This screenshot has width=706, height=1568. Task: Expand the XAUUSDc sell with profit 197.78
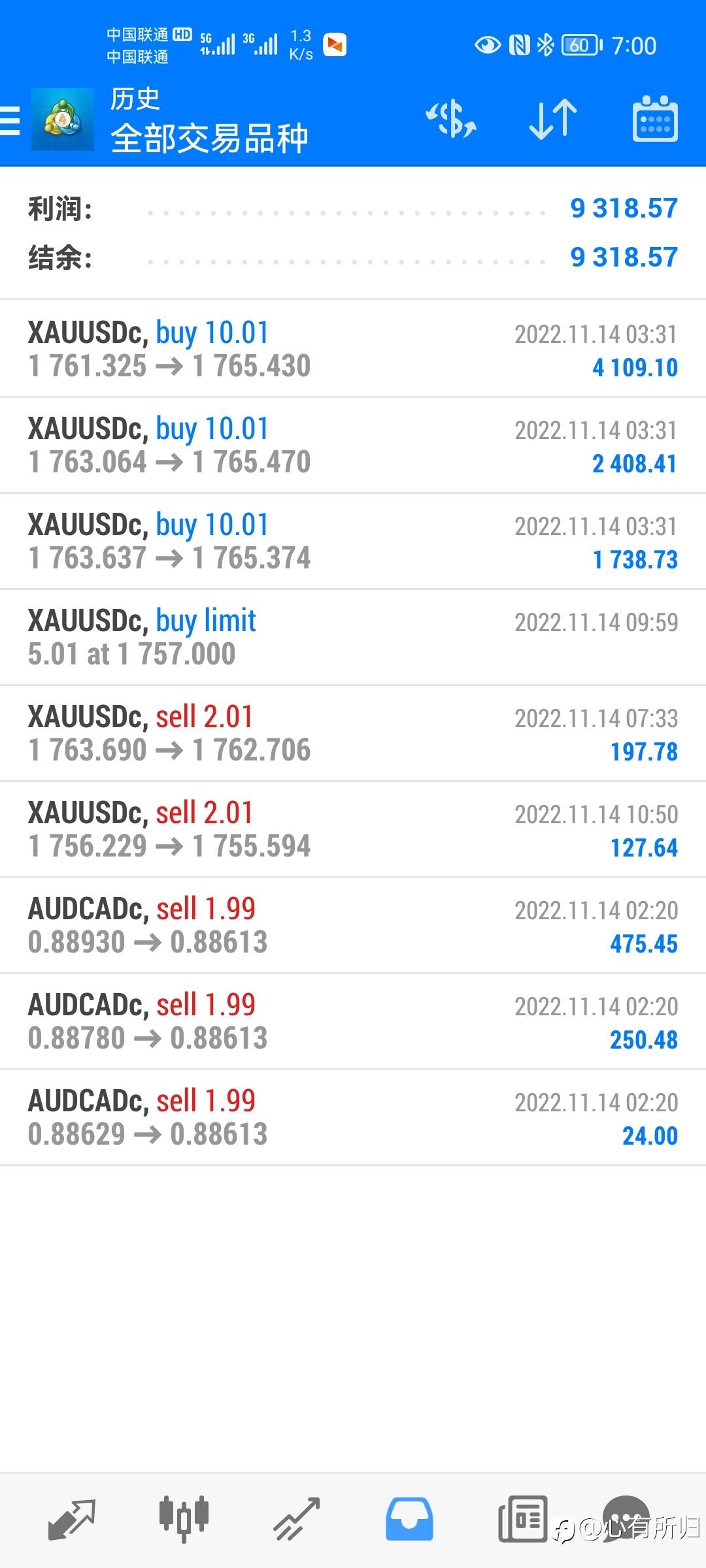click(x=353, y=734)
